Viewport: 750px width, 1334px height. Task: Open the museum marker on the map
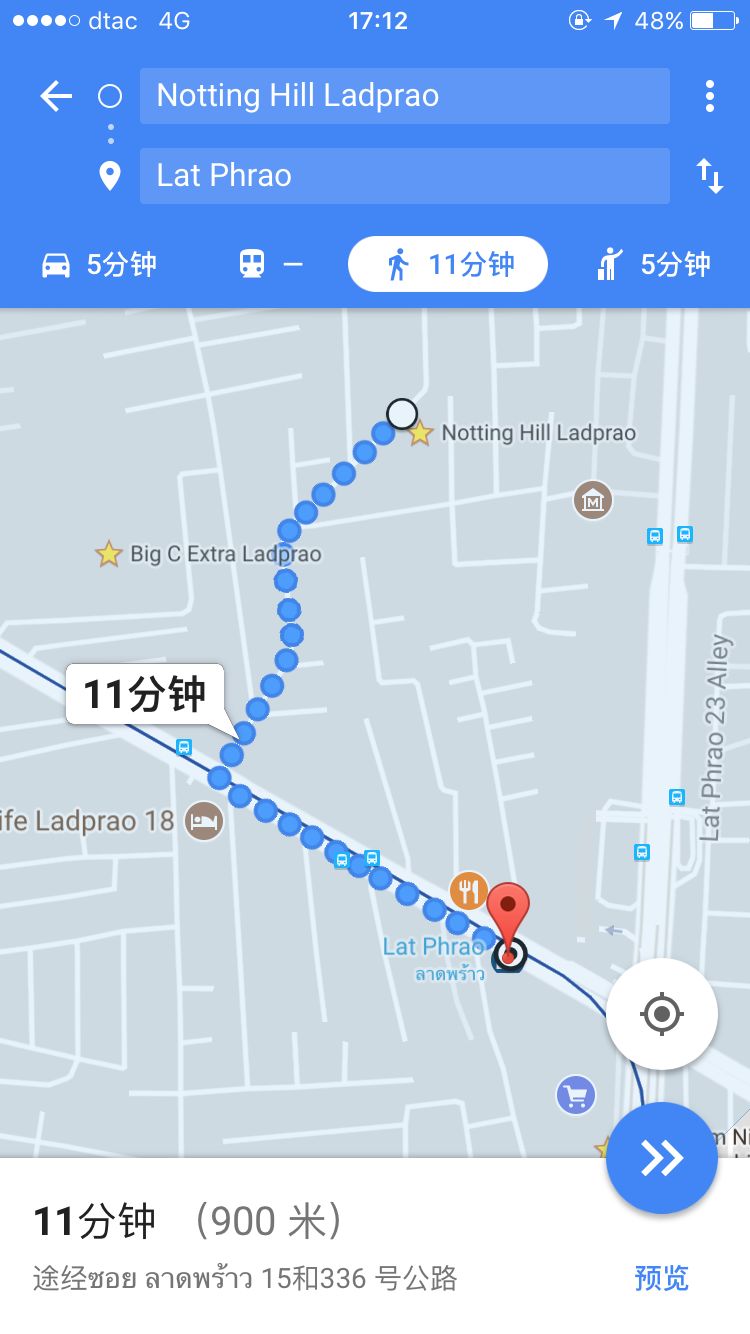tap(592, 499)
